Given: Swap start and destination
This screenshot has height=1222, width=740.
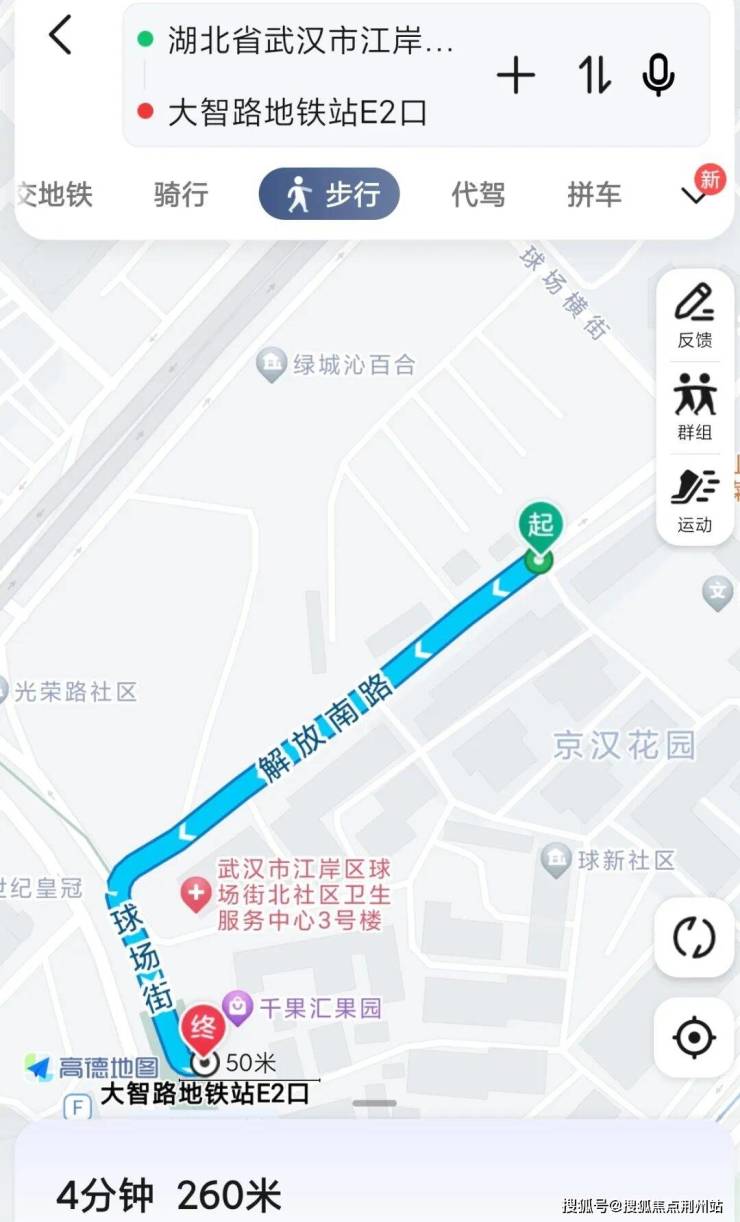Looking at the screenshot, I should click(594, 76).
